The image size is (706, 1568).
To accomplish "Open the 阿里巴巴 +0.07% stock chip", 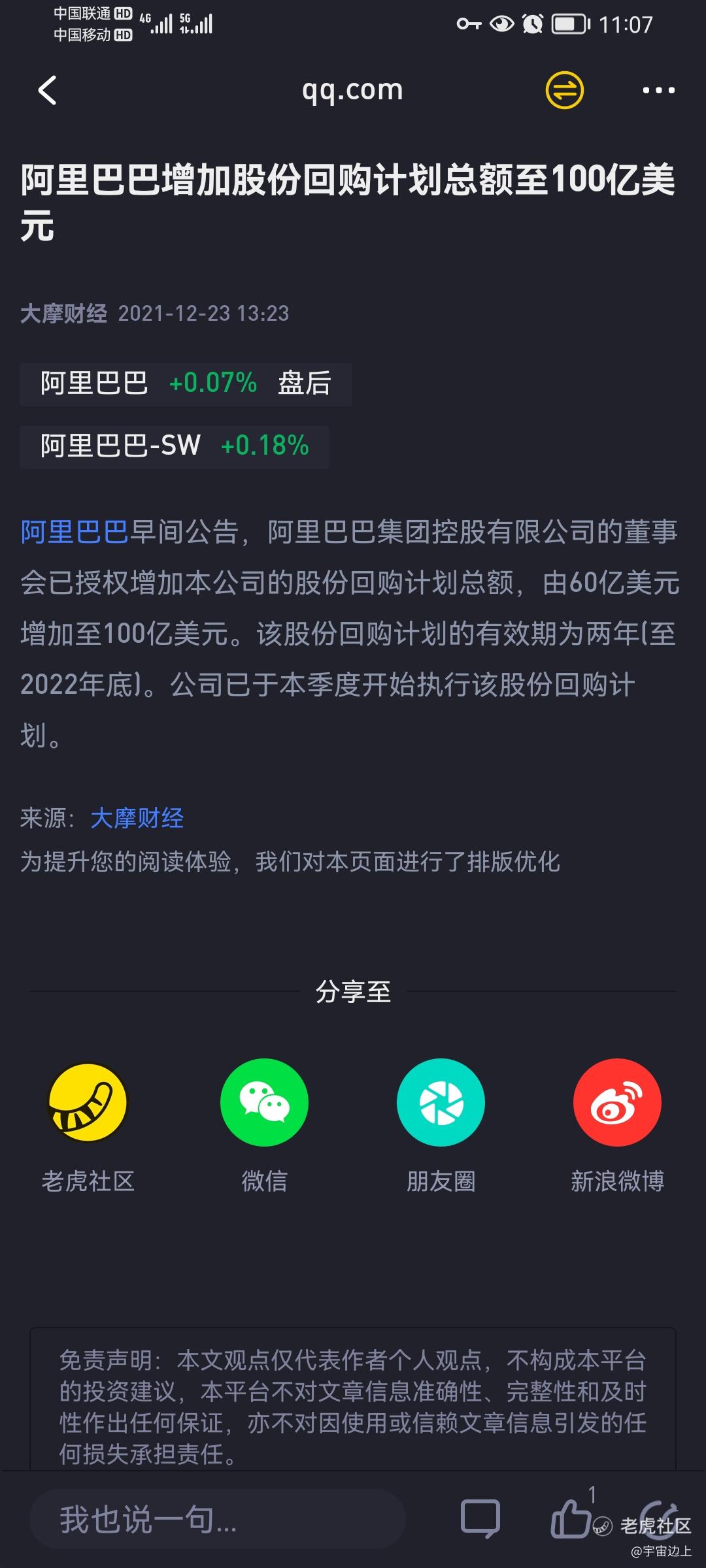I will pos(186,384).
